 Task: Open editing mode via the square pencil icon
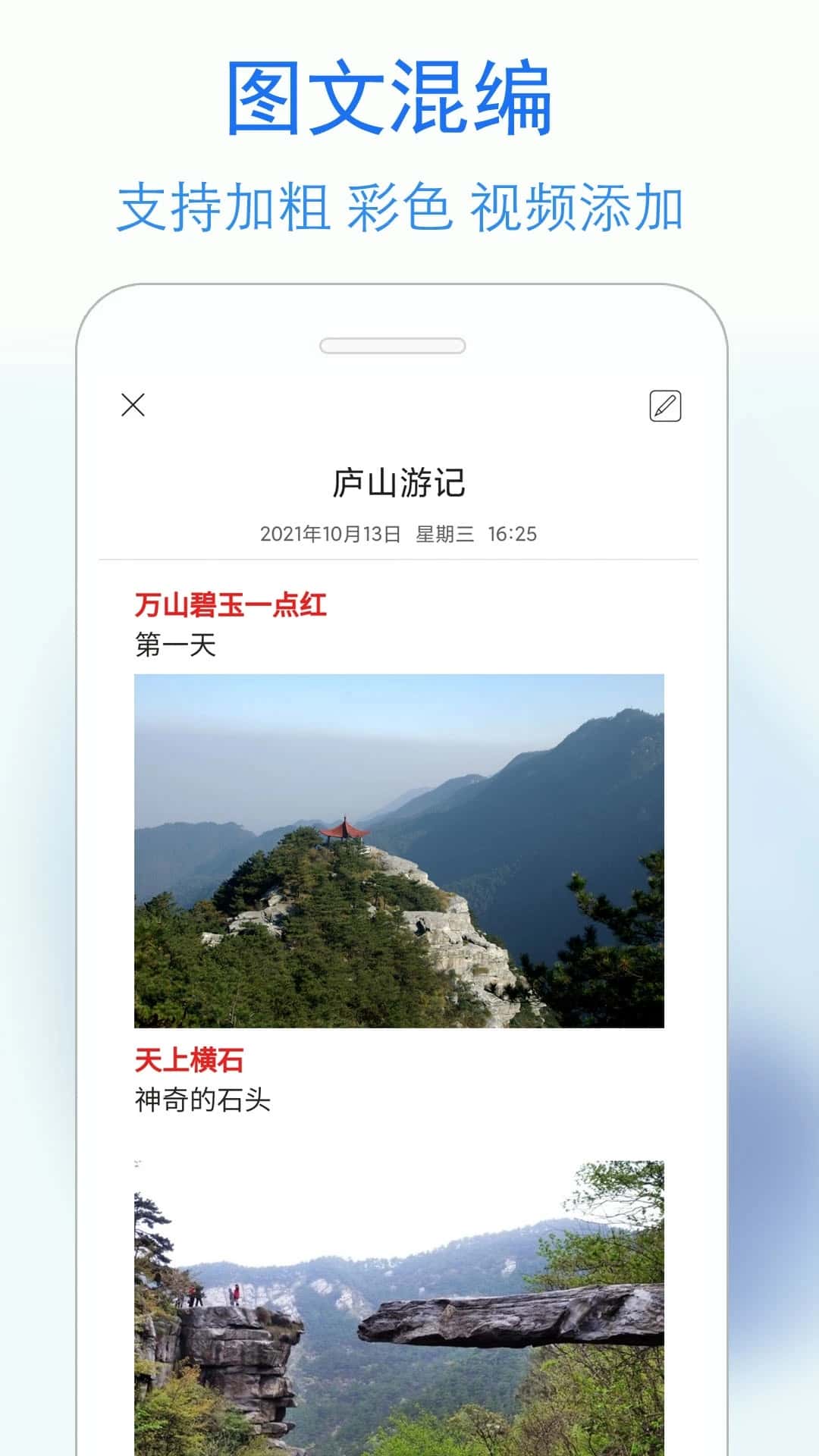(x=664, y=407)
